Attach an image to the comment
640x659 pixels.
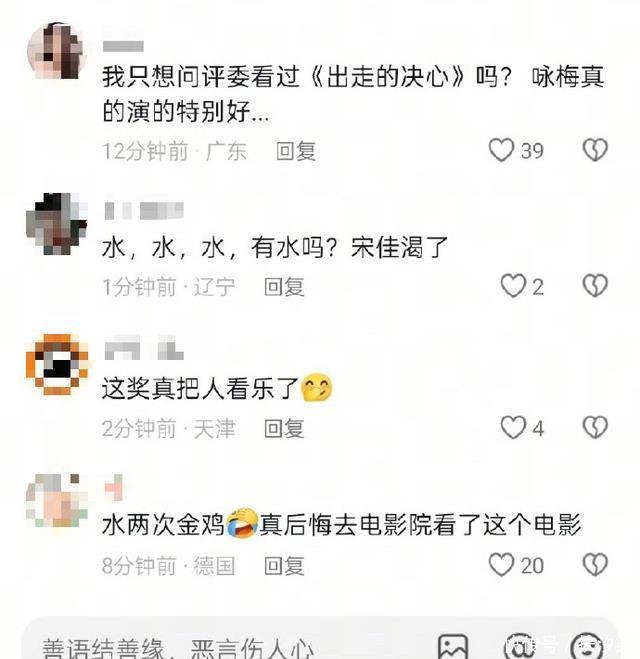[453, 646]
